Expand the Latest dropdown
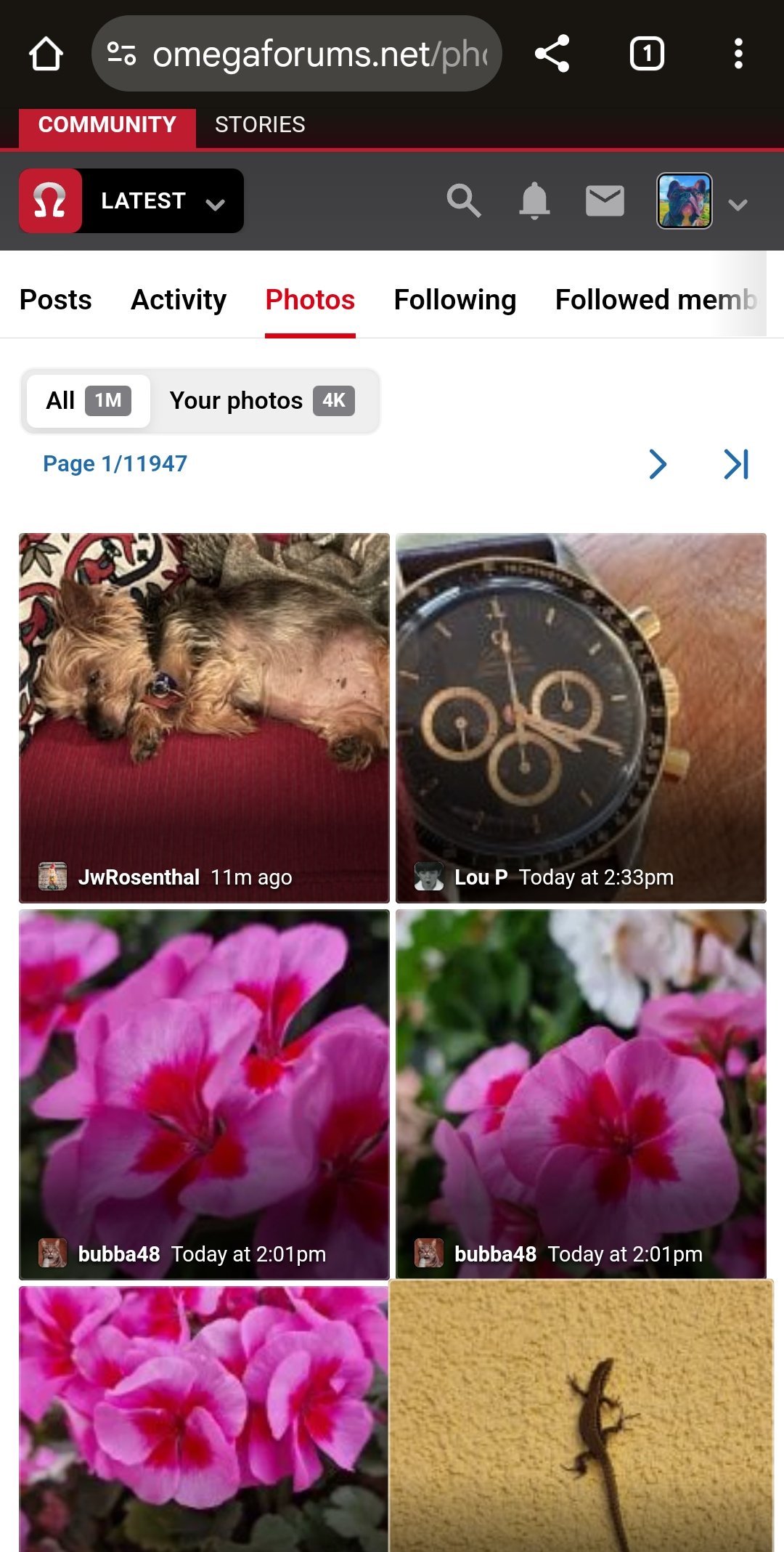The width and height of the screenshot is (784, 1552). point(163,201)
